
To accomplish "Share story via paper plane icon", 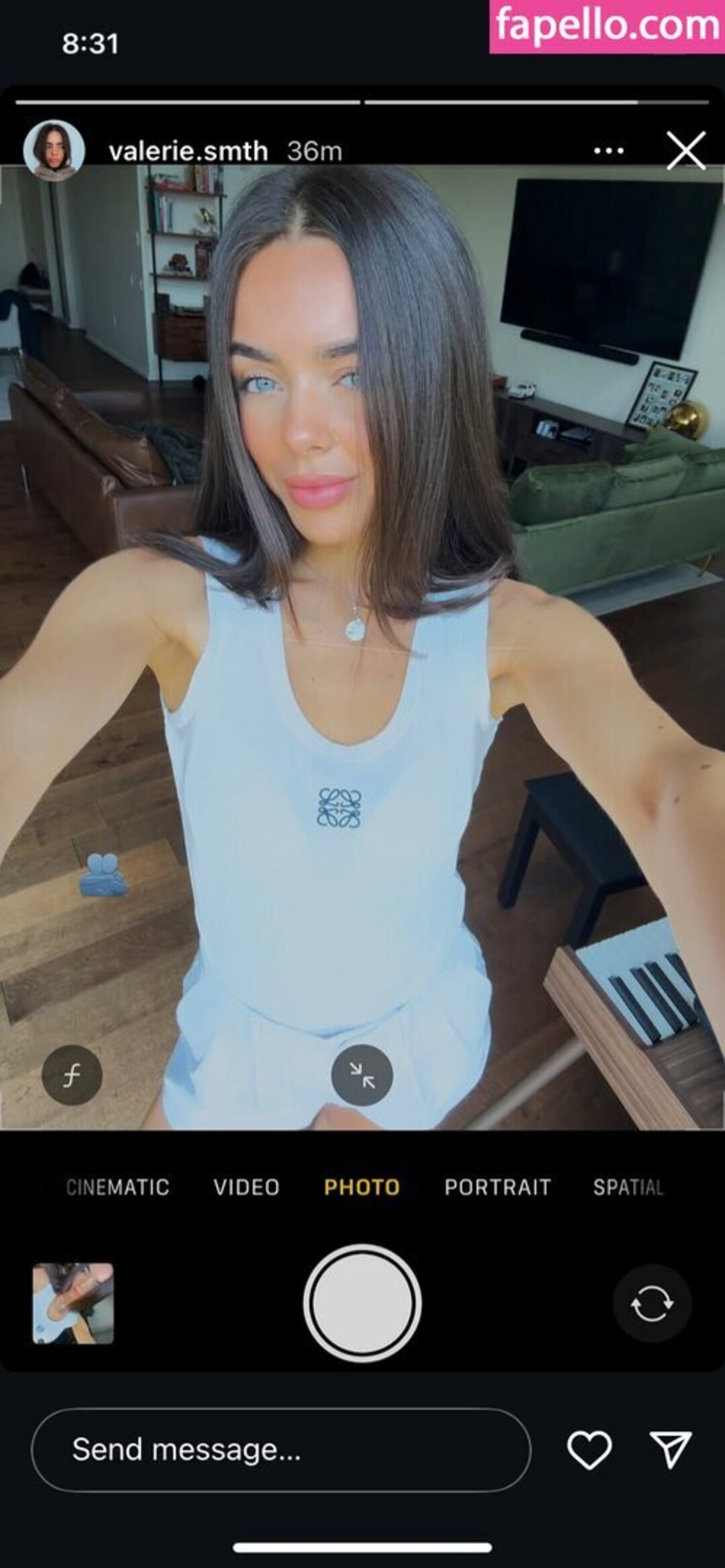I will (670, 1449).
